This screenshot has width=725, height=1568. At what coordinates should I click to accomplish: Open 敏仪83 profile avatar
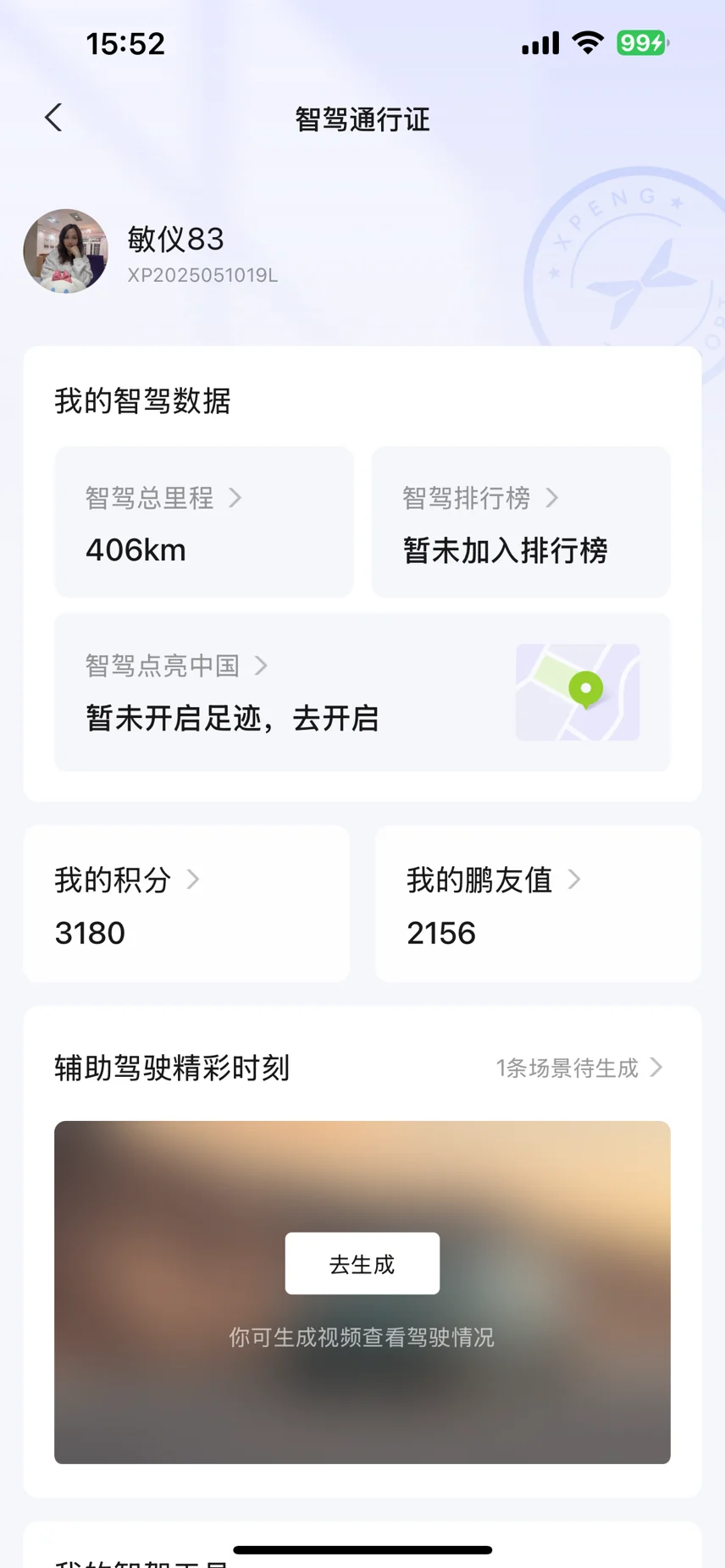tap(66, 251)
